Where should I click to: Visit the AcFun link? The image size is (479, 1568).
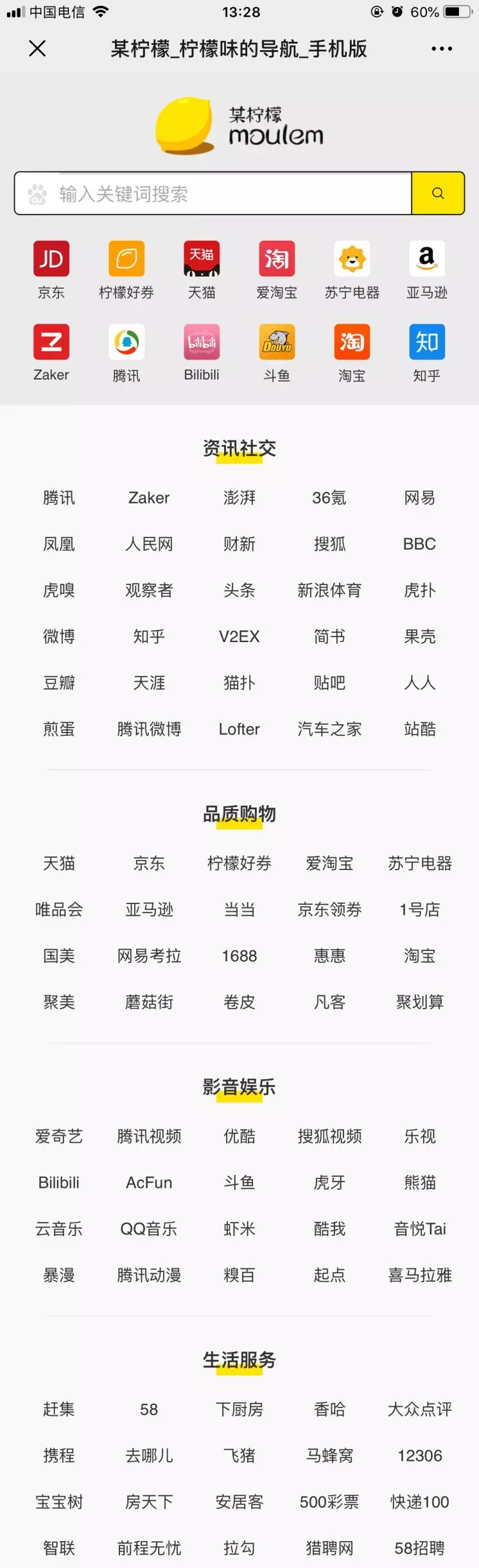tap(149, 1183)
